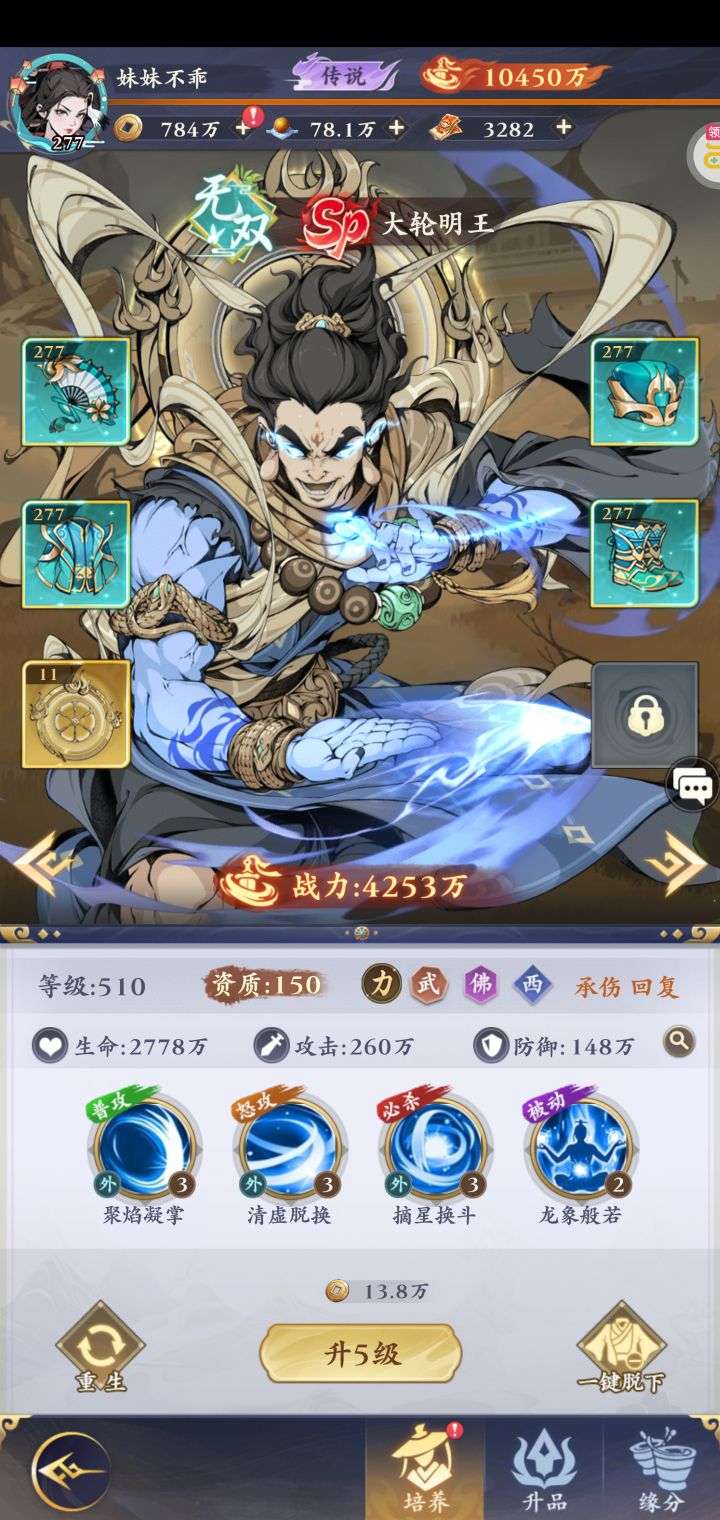
Task: Tap the locked equipment slot
Action: [644, 713]
